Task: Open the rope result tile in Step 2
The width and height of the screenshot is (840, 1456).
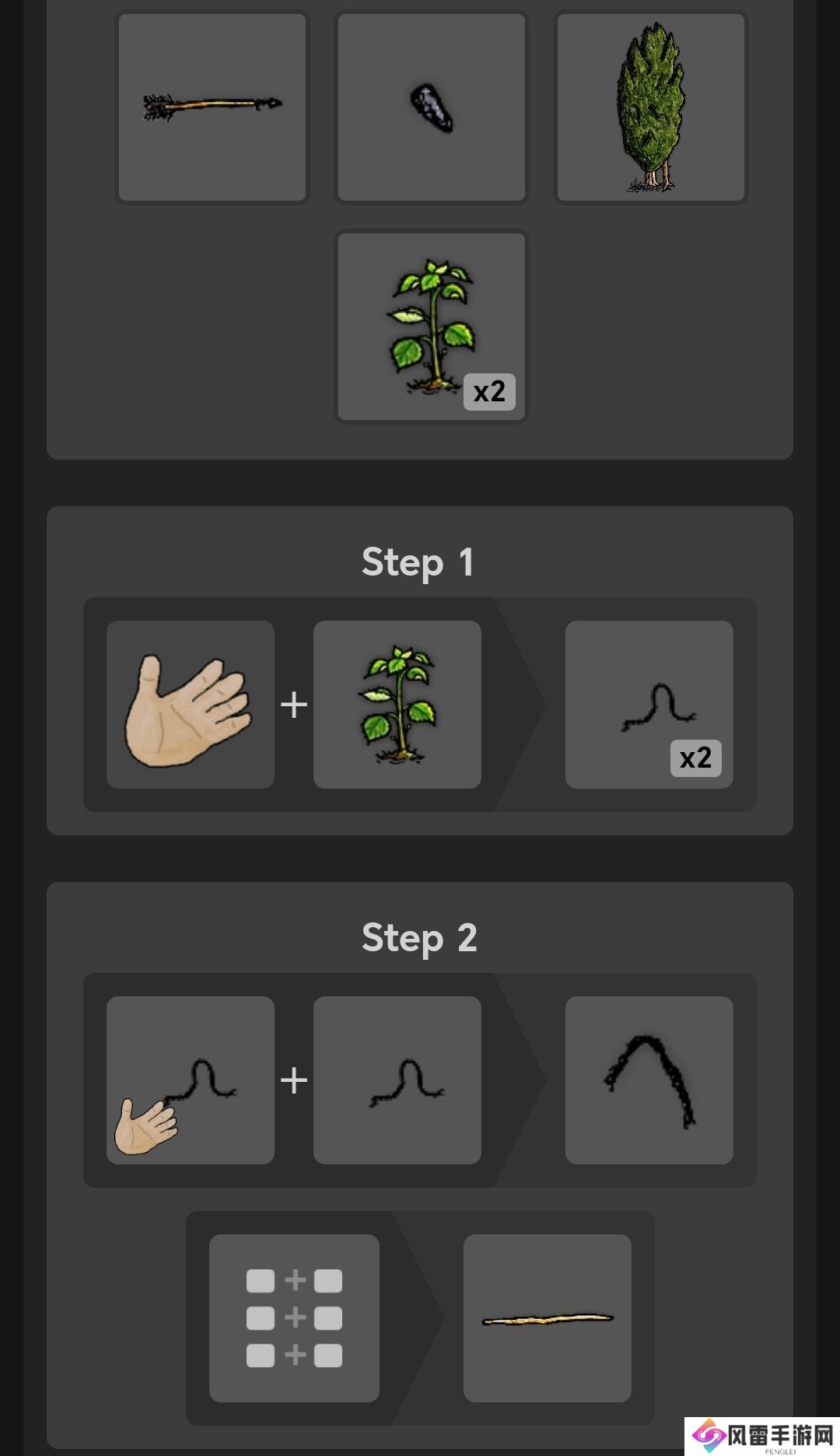Action: click(649, 1080)
